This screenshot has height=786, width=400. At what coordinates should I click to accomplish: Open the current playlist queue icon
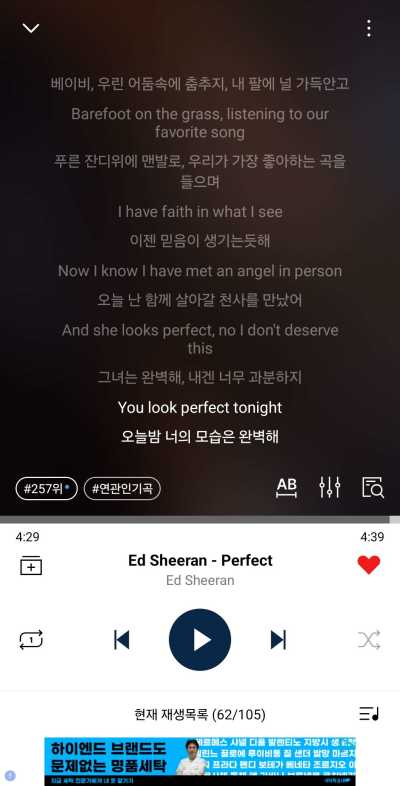[x=369, y=714]
